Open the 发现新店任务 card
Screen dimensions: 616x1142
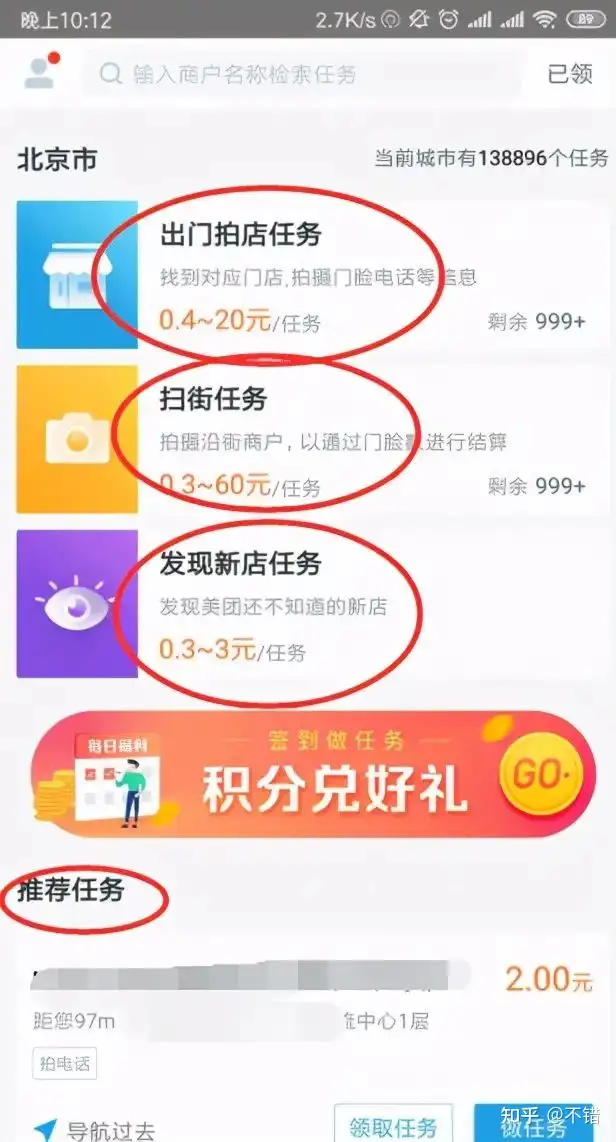310,604
